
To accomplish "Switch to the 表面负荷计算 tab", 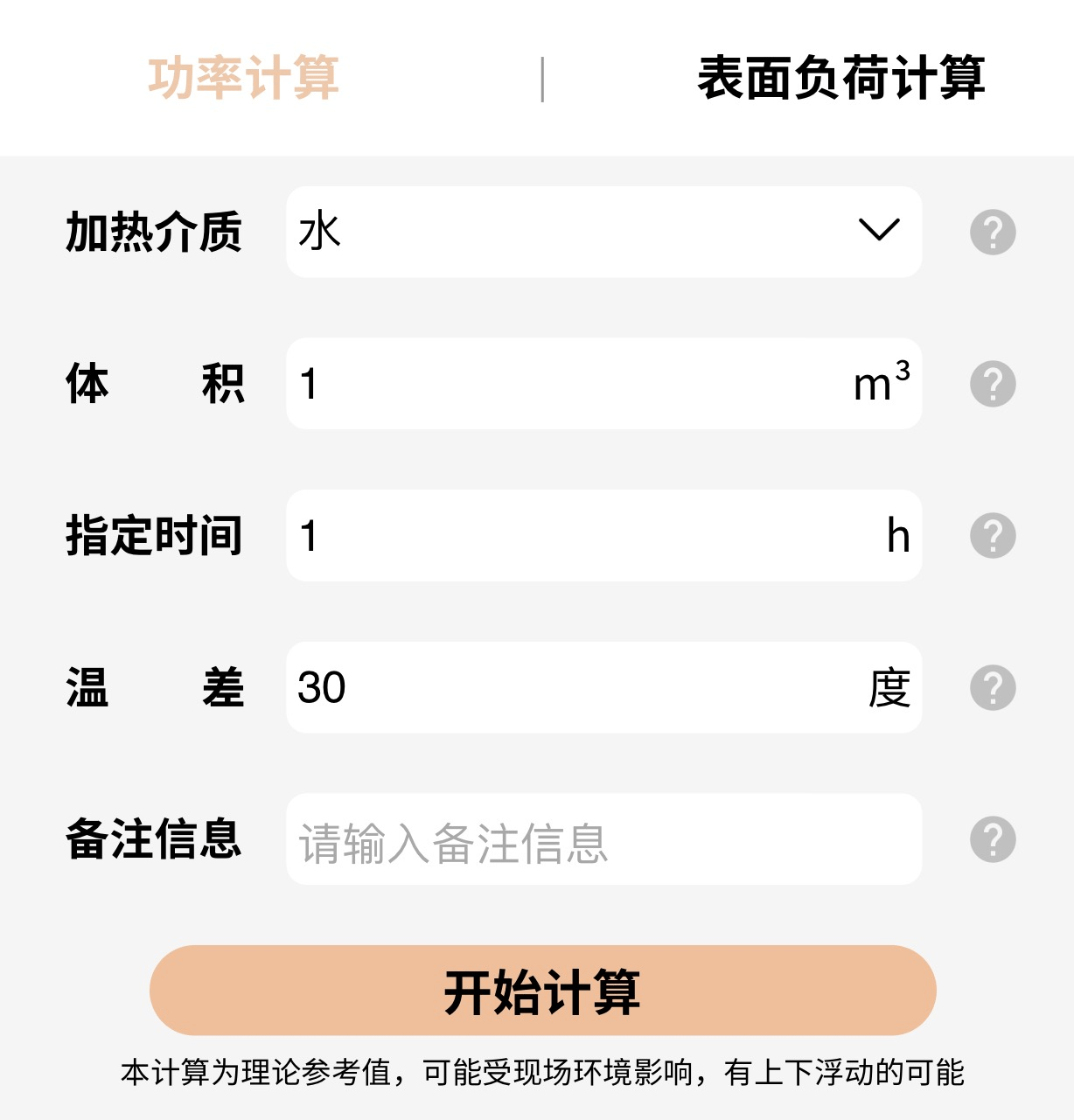I will (842, 79).
